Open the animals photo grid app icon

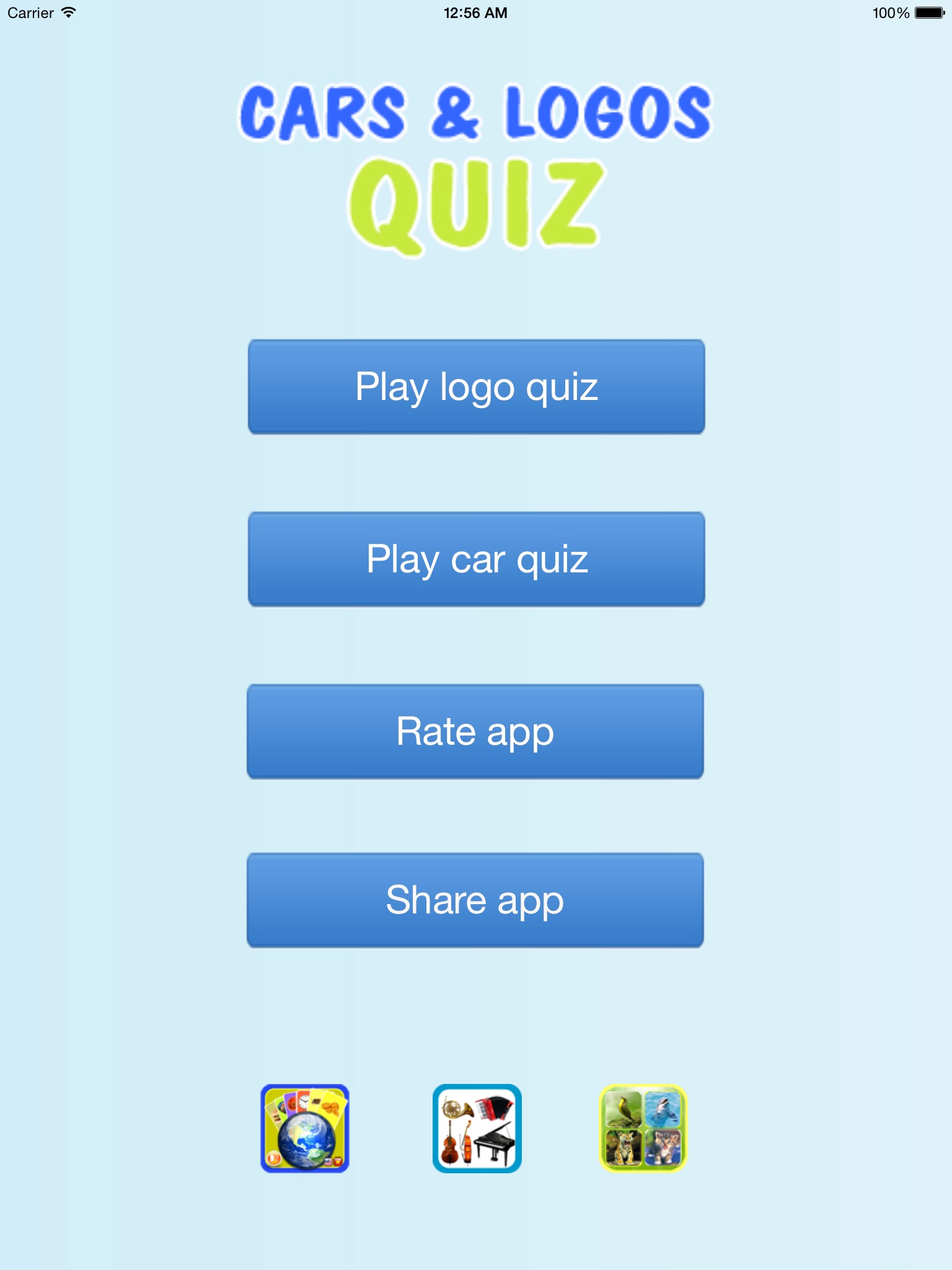[x=643, y=1129]
